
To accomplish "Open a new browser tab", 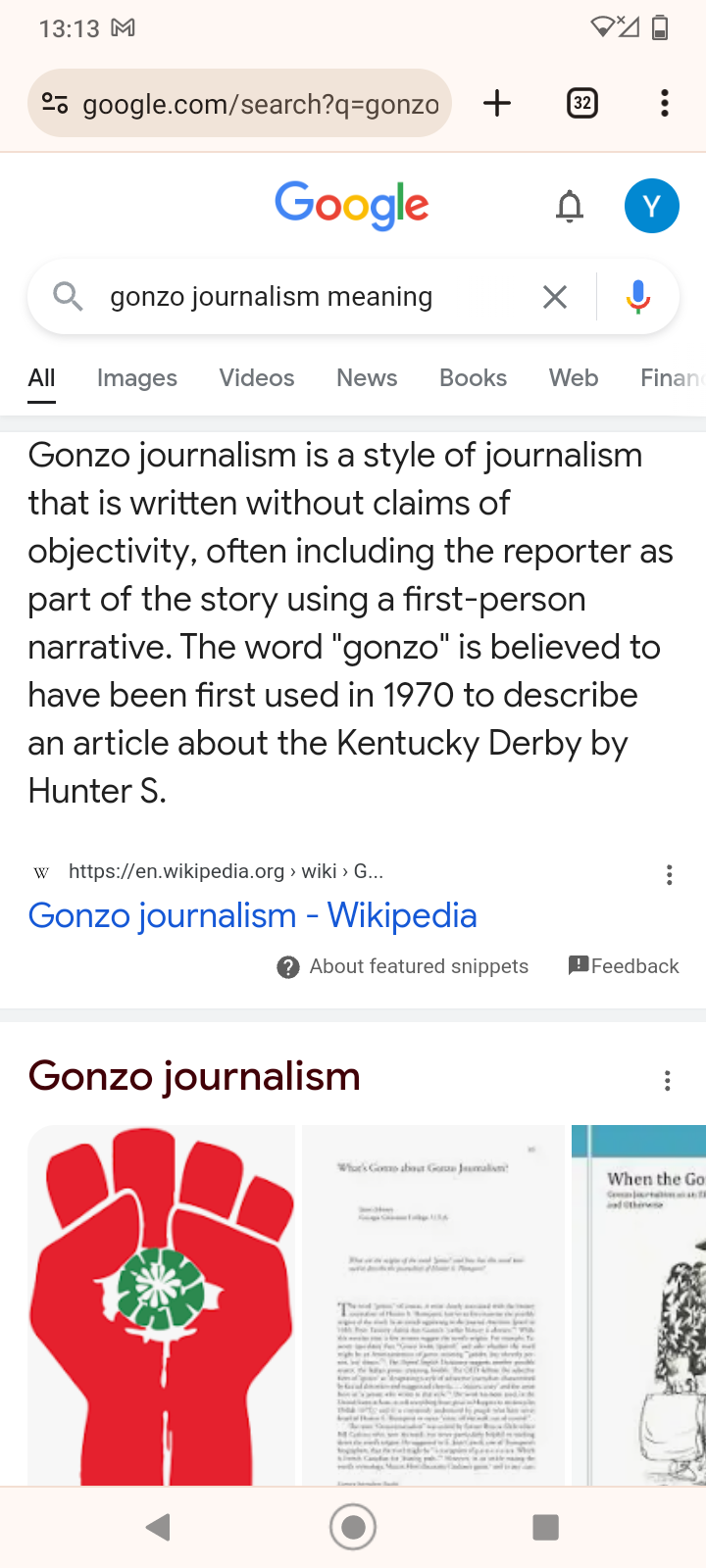I will (x=497, y=103).
